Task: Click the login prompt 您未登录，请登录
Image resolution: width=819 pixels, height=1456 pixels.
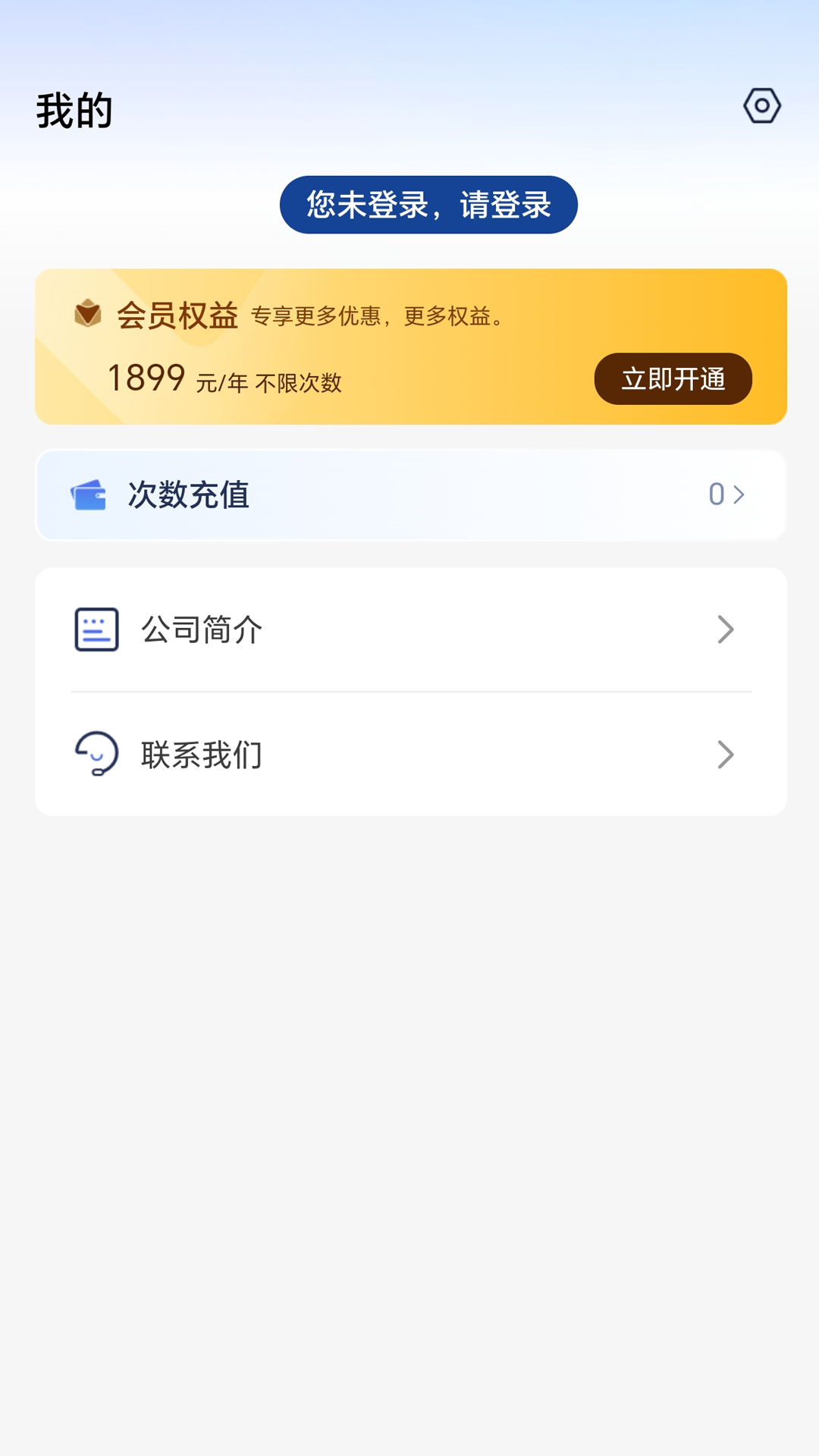Action: tap(428, 203)
